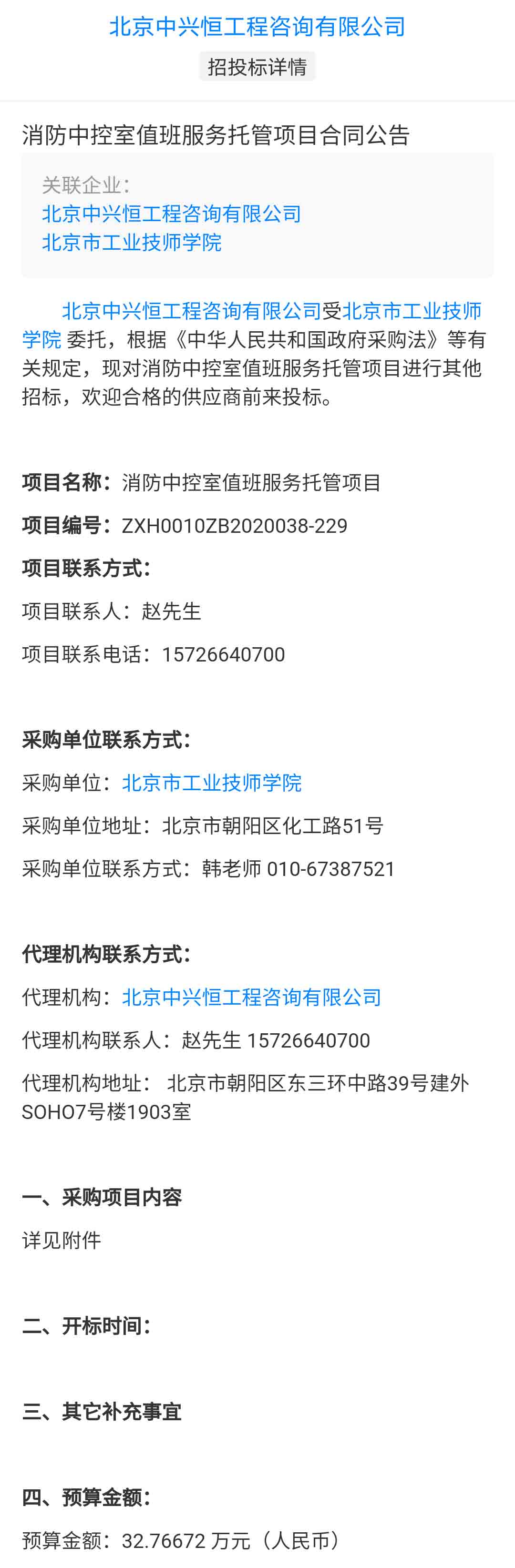This screenshot has height=1568, width=515.
Task: Open 北京中兴恒工程咨询有限公司 under 关联企业
Action: click(x=171, y=214)
